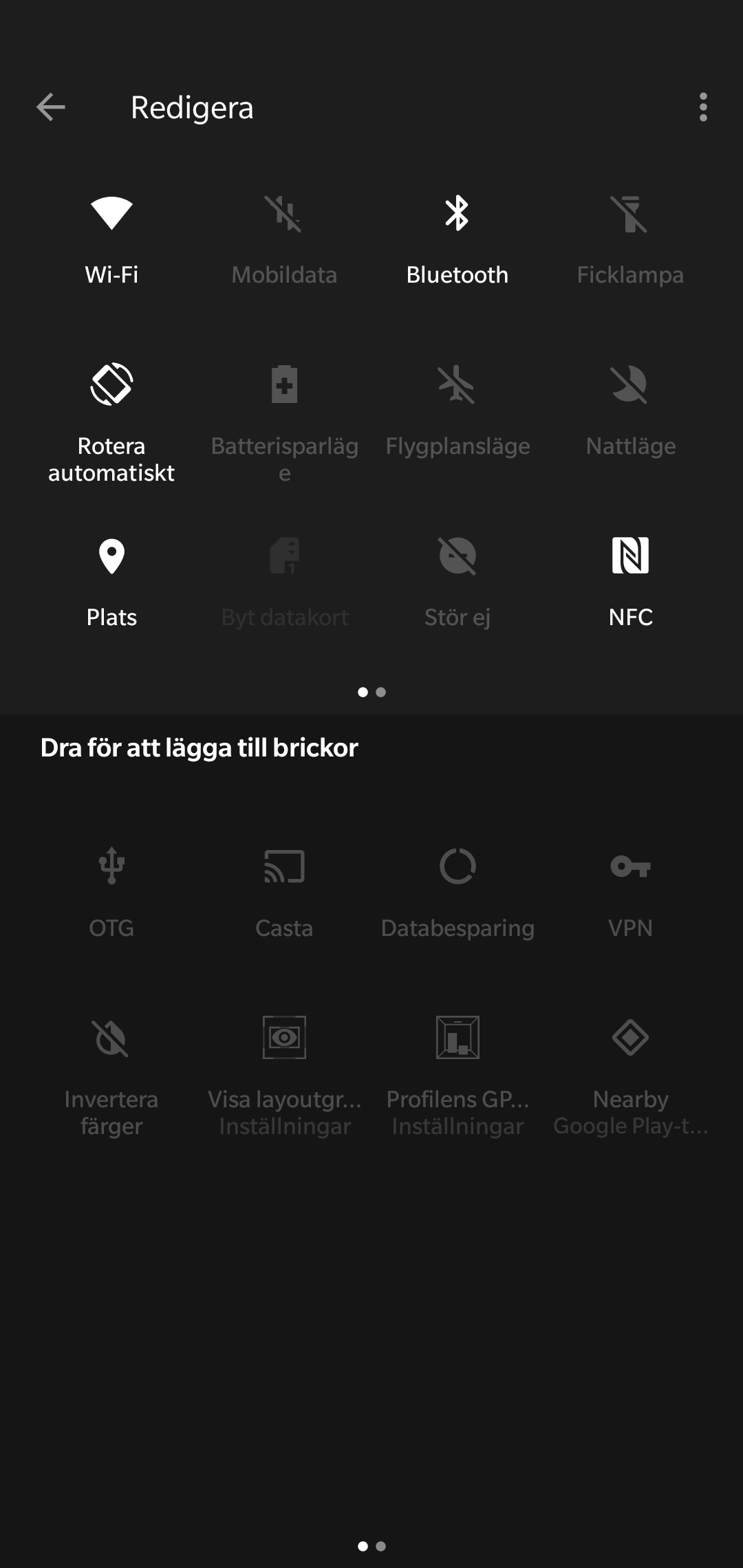Tap the Casta tile

[284, 893]
